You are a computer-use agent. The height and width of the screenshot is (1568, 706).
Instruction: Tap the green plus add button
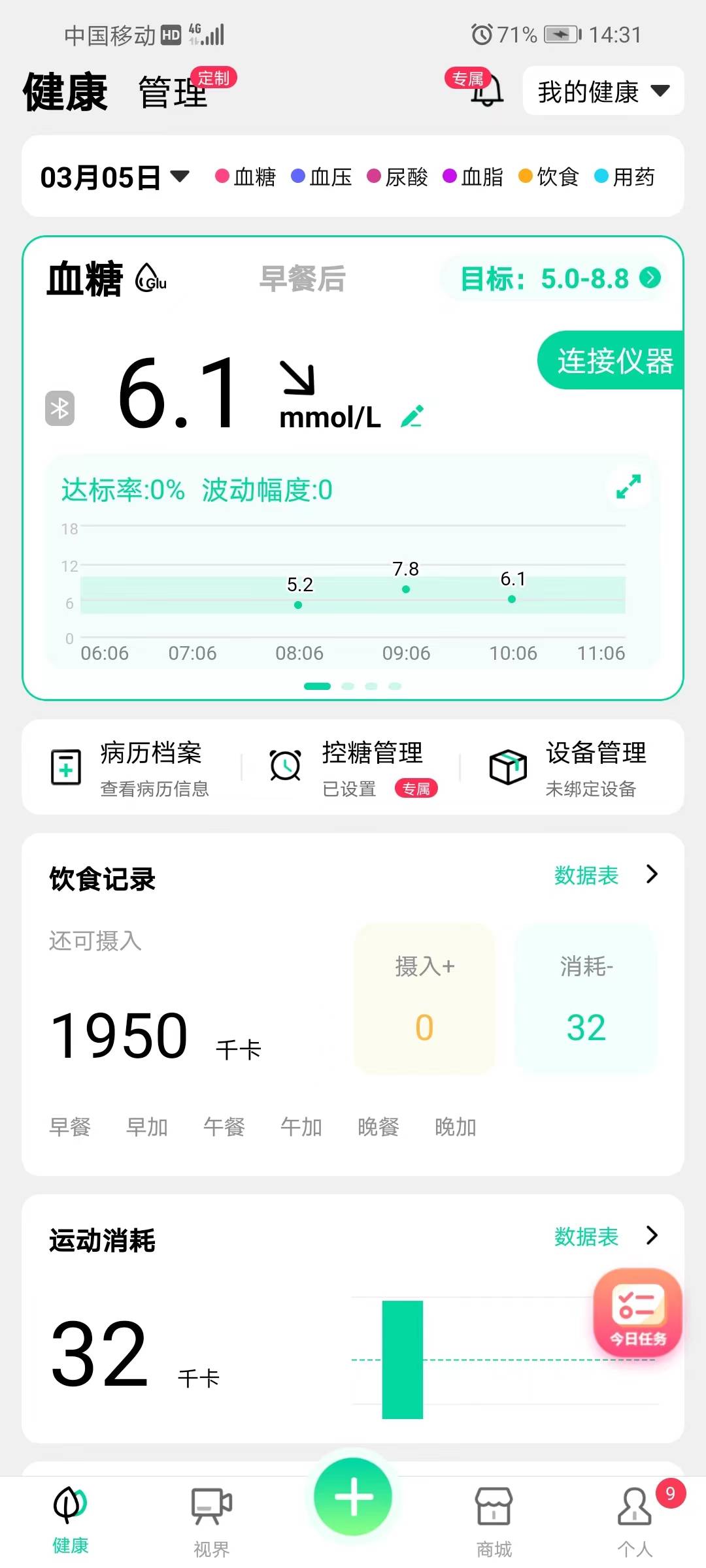click(x=353, y=1496)
